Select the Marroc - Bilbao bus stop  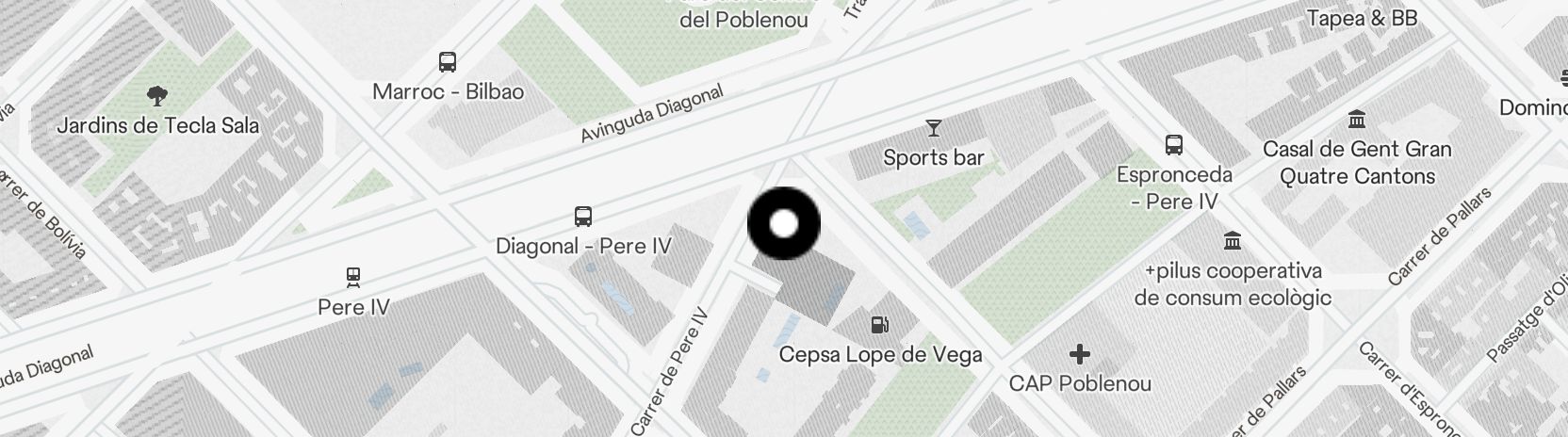pos(448,63)
